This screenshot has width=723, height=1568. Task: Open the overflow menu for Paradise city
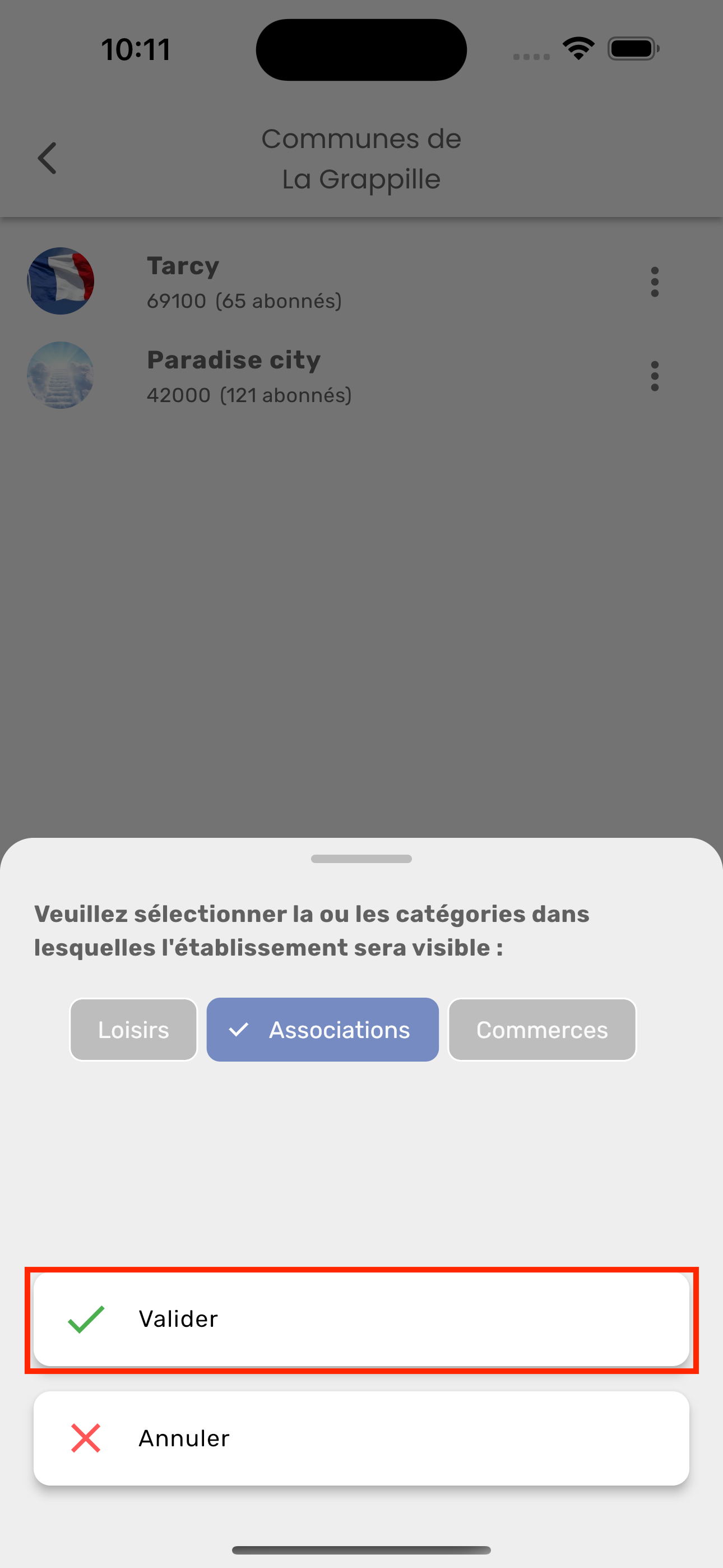coord(654,376)
